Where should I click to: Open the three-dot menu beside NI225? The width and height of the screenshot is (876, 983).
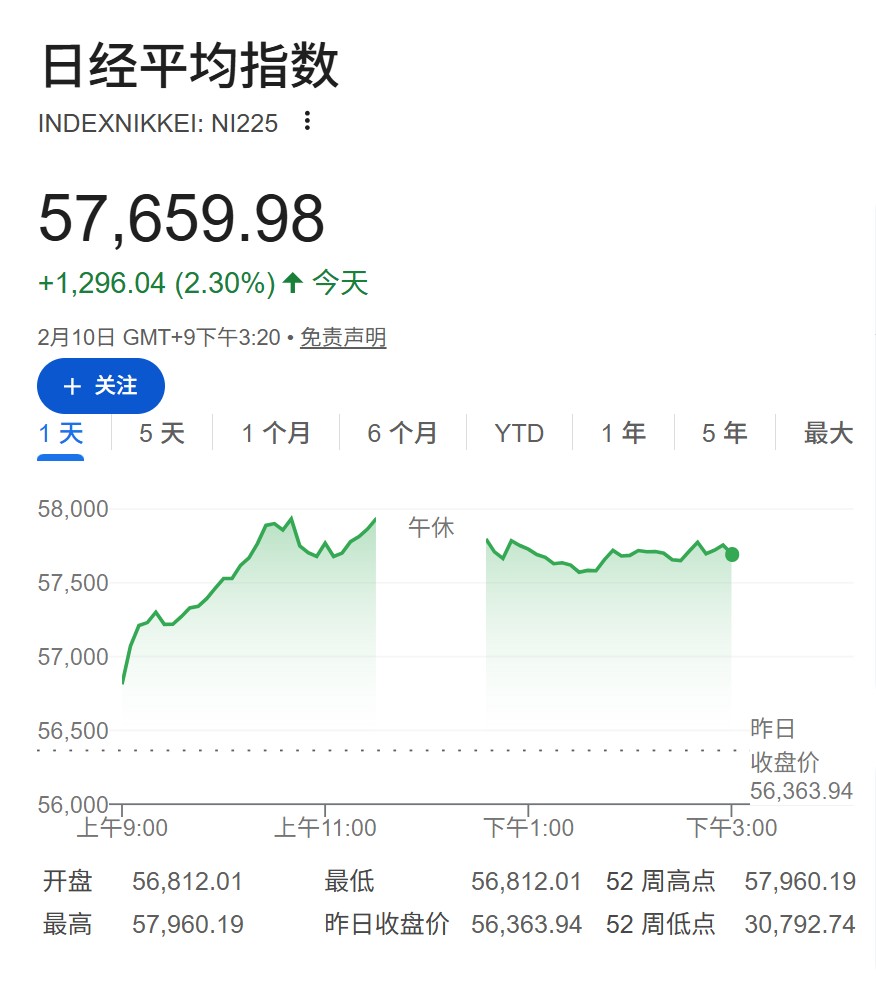[x=307, y=122]
